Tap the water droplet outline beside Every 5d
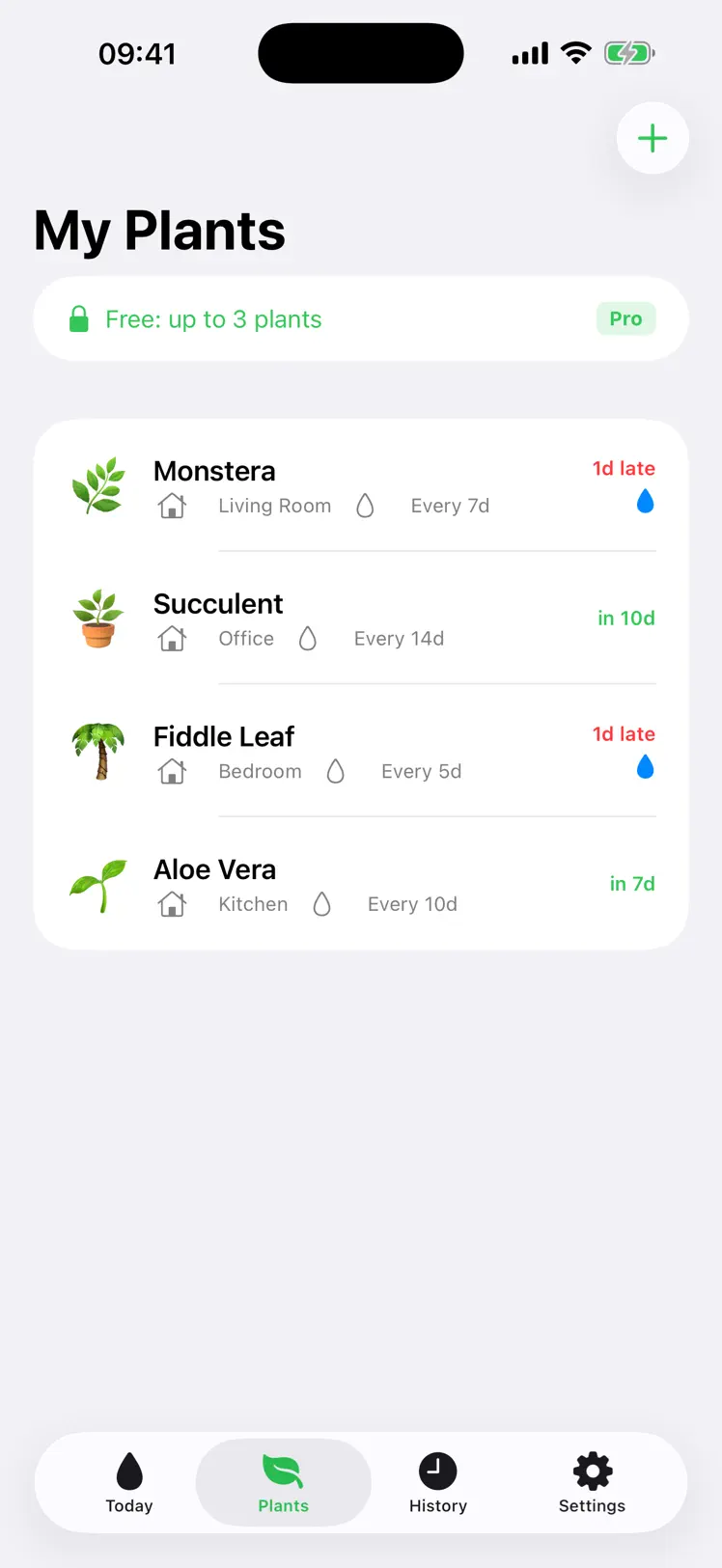This screenshot has height=1568, width=722. (x=336, y=770)
